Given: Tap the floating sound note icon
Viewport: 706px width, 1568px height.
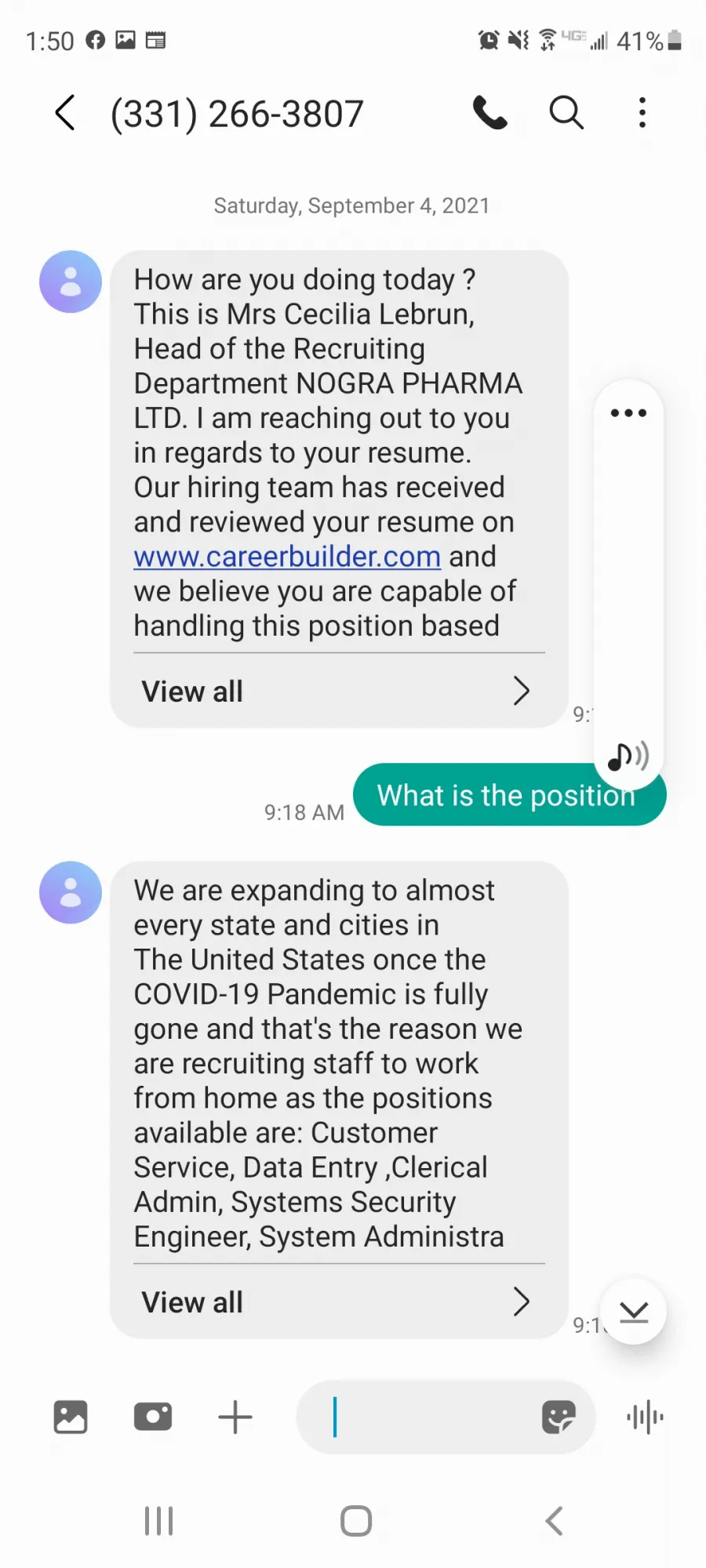Looking at the screenshot, I should pyautogui.click(x=628, y=756).
